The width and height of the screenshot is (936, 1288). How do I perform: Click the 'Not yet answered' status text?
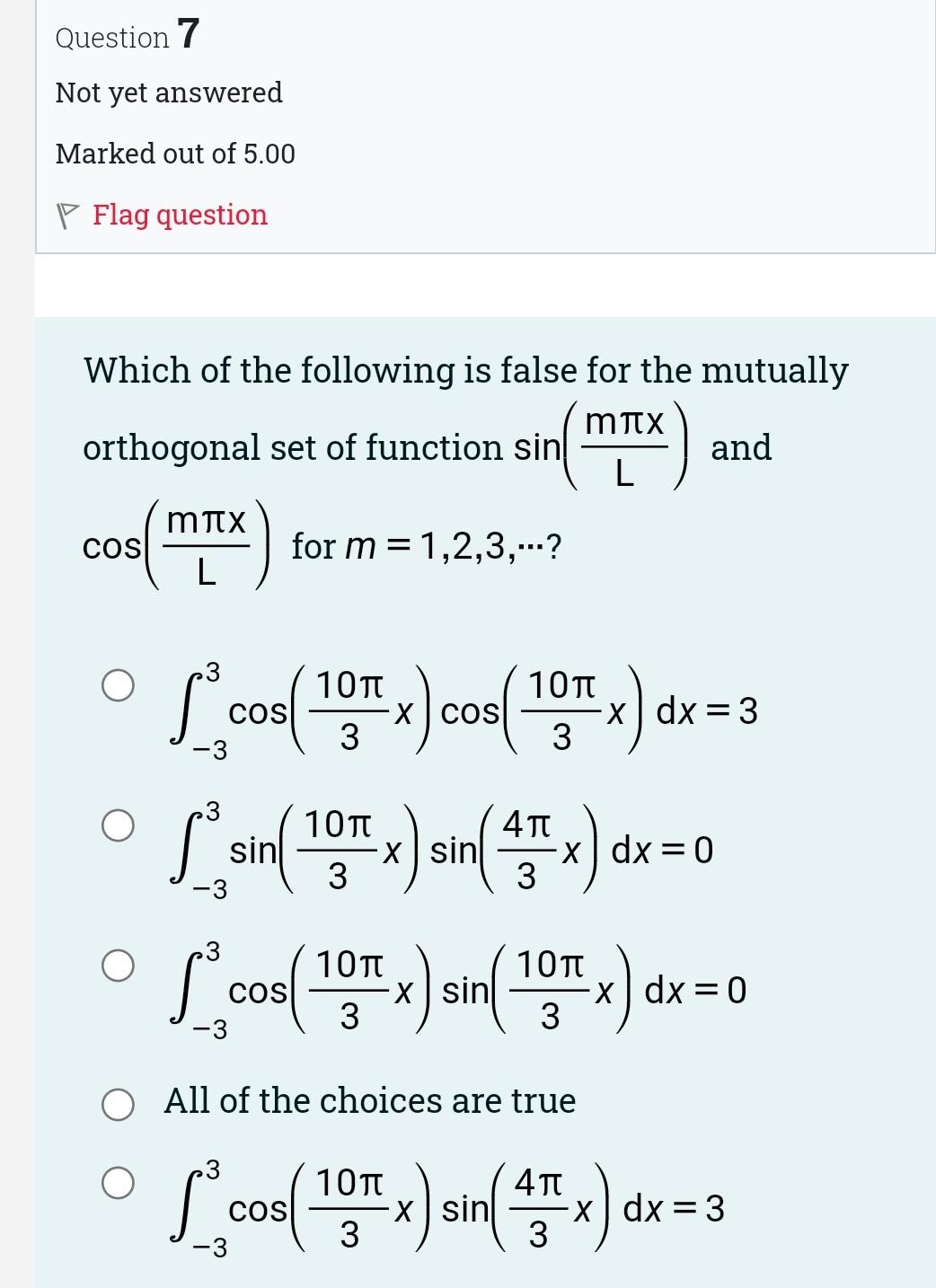[x=168, y=93]
